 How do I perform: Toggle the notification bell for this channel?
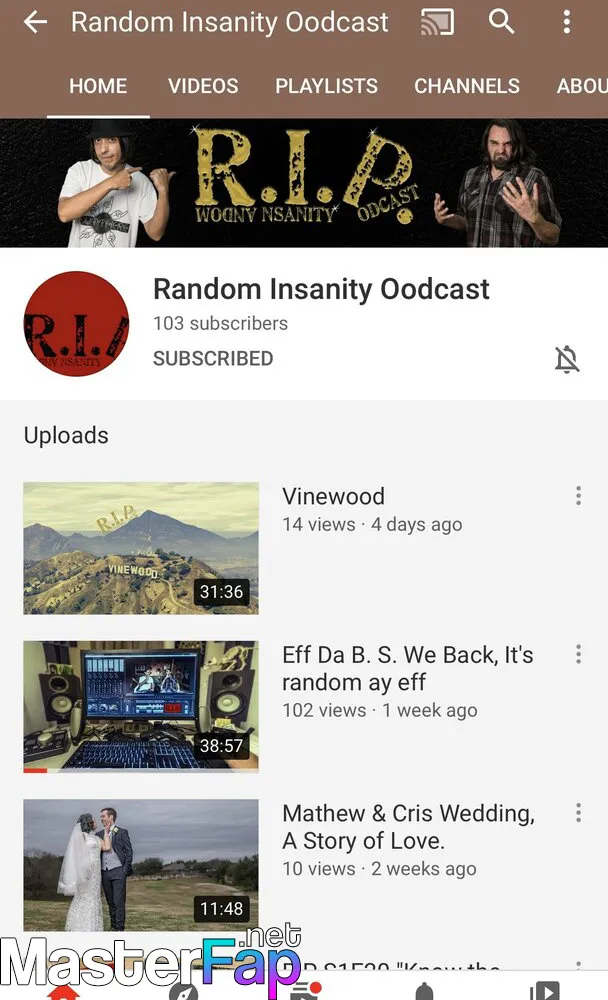pyautogui.click(x=567, y=359)
